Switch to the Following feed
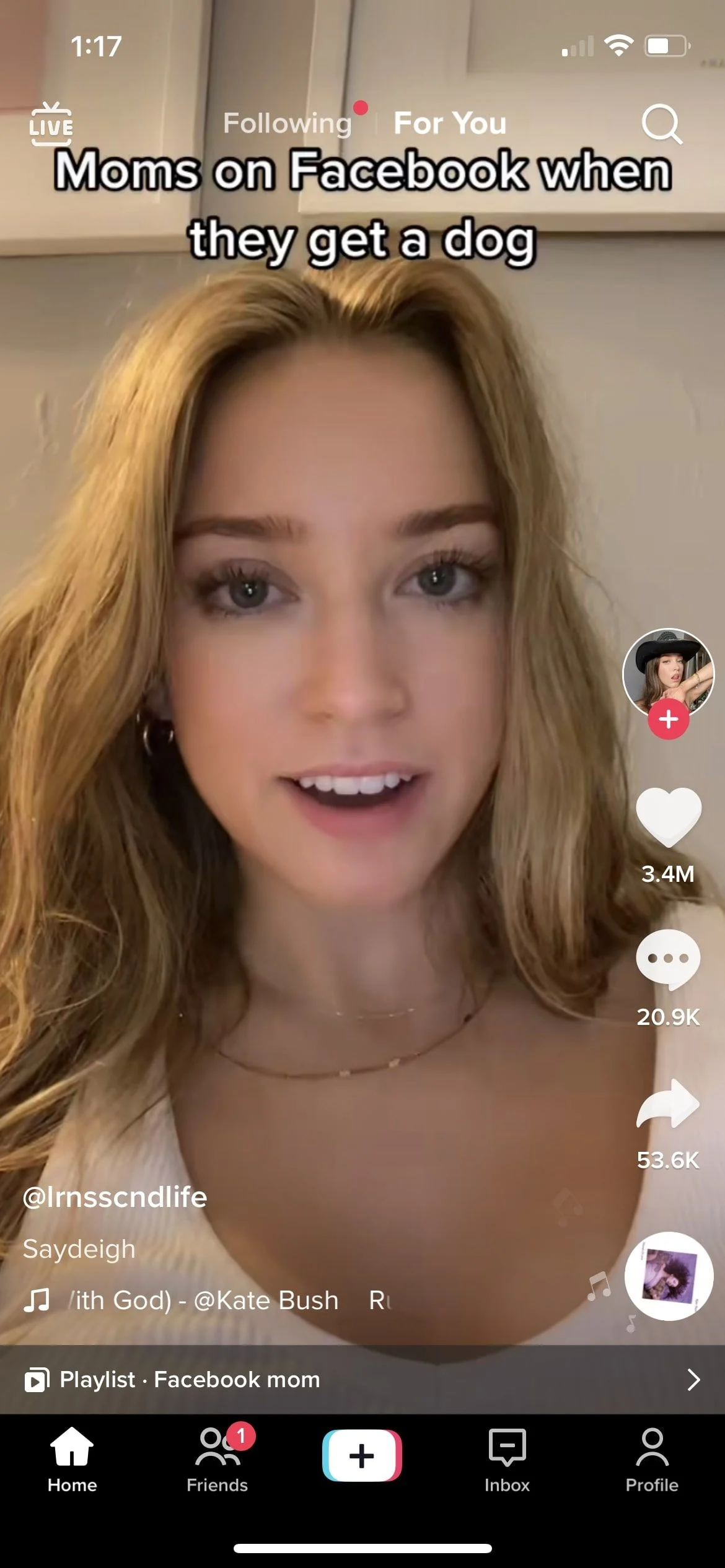 288,123
